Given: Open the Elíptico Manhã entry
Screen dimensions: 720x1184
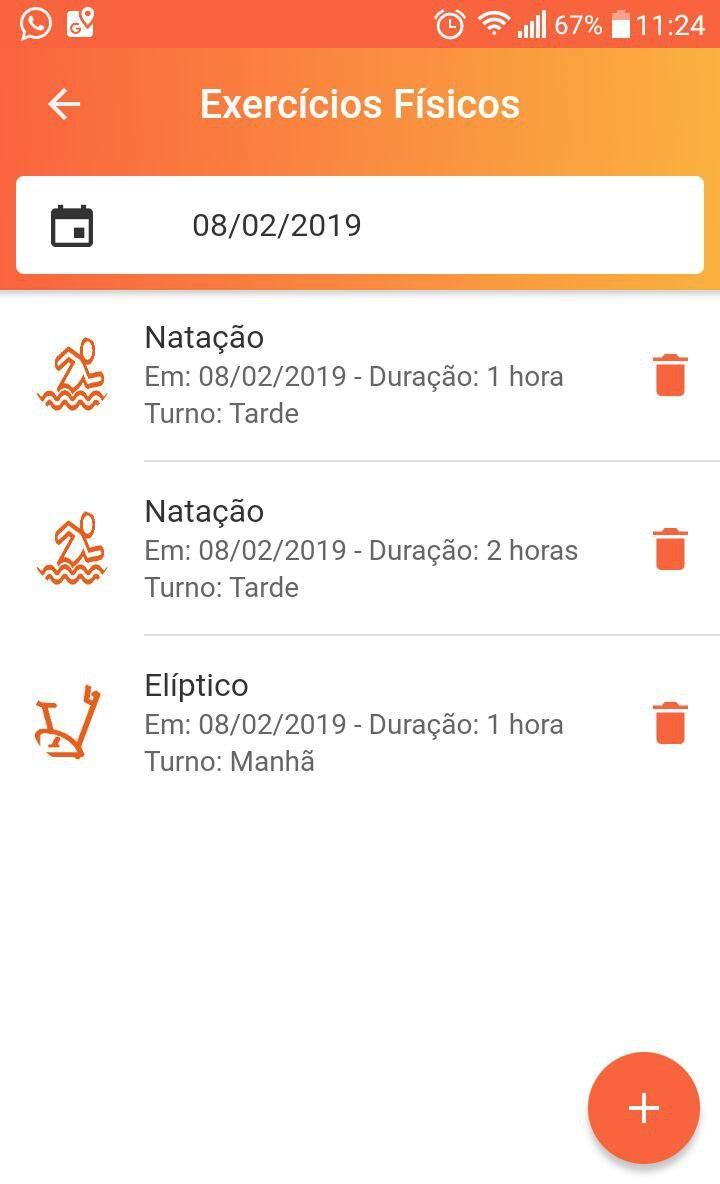Looking at the screenshot, I should 360,723.
